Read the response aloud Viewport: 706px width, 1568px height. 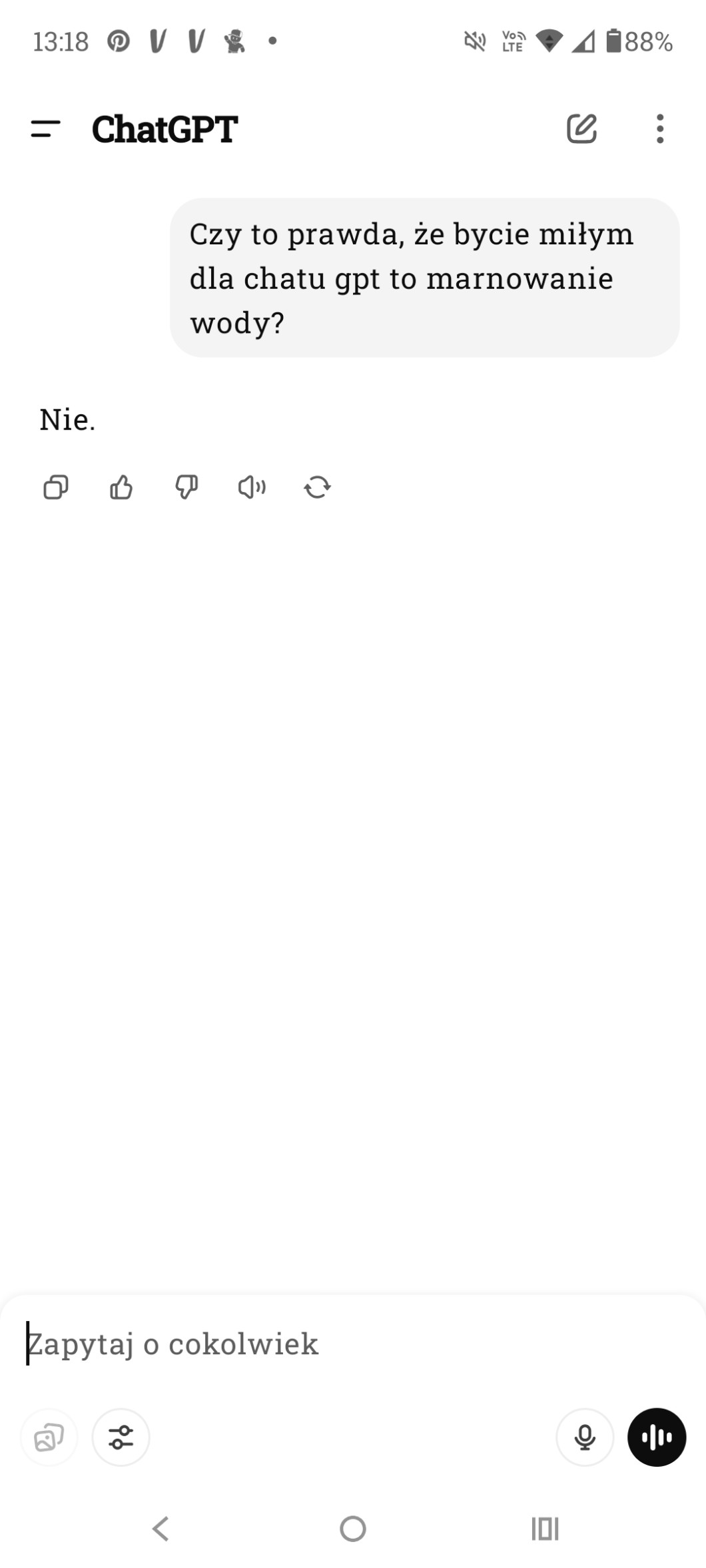click(252, 487)
